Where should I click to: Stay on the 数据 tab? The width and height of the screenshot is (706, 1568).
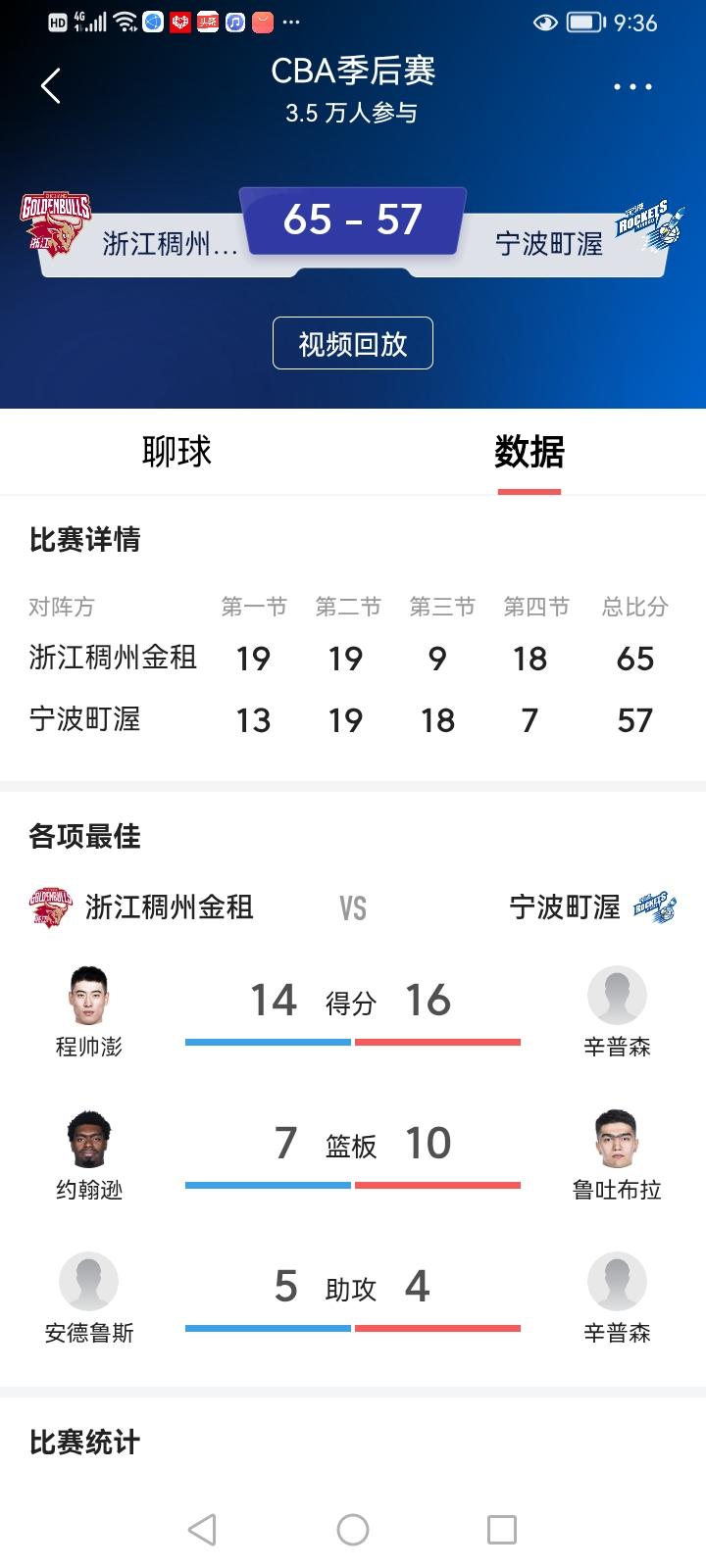[x=529, y=452]
